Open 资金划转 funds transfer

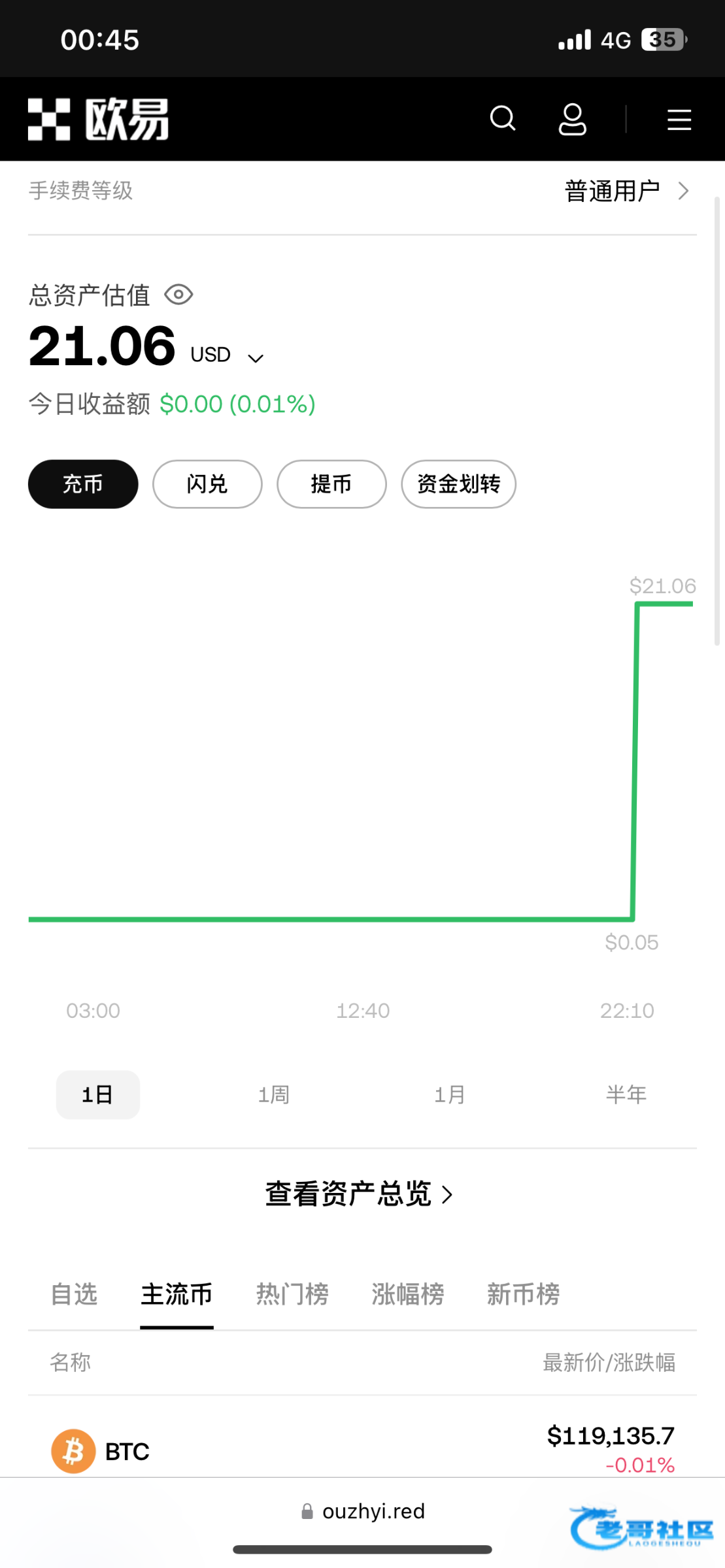click(458, 484)
